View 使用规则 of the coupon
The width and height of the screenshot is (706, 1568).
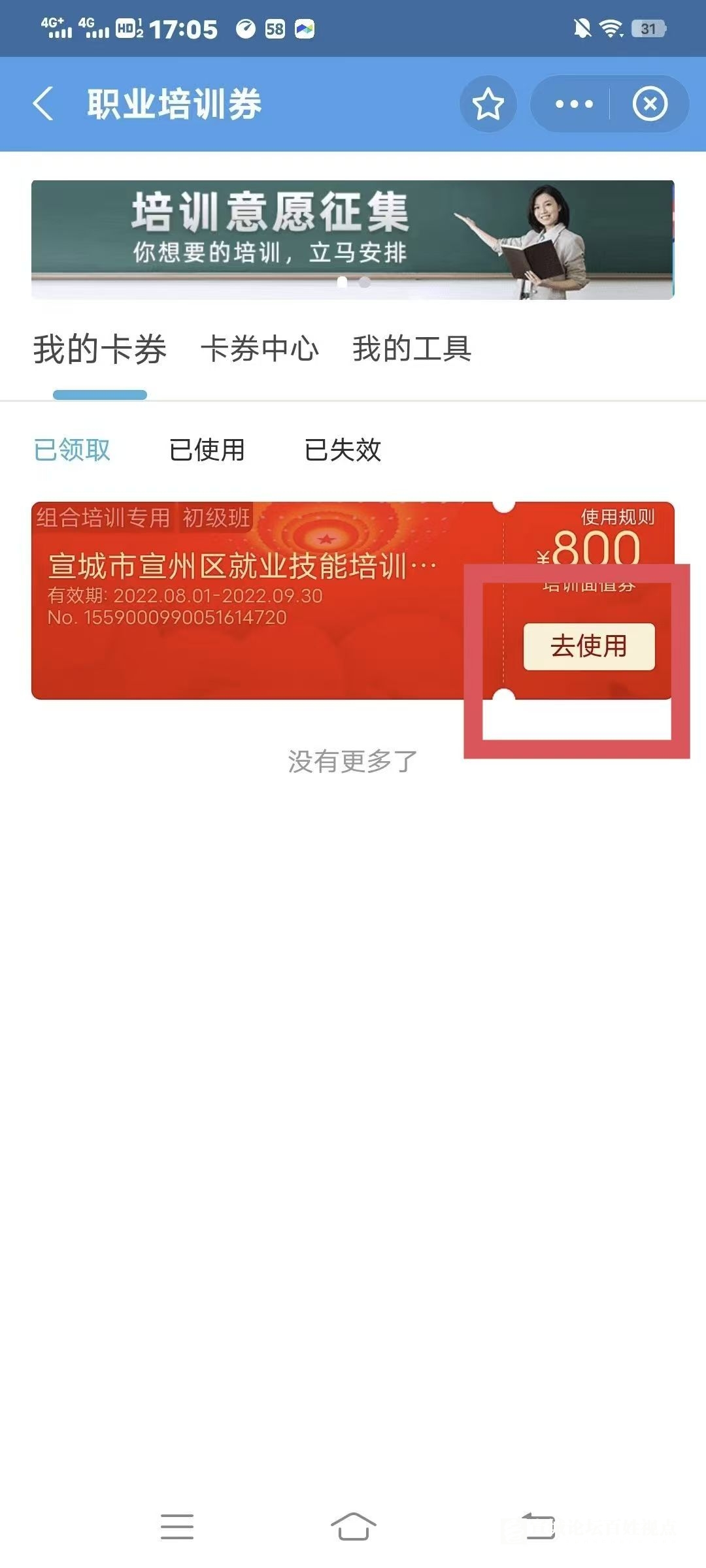pos(617,517)
